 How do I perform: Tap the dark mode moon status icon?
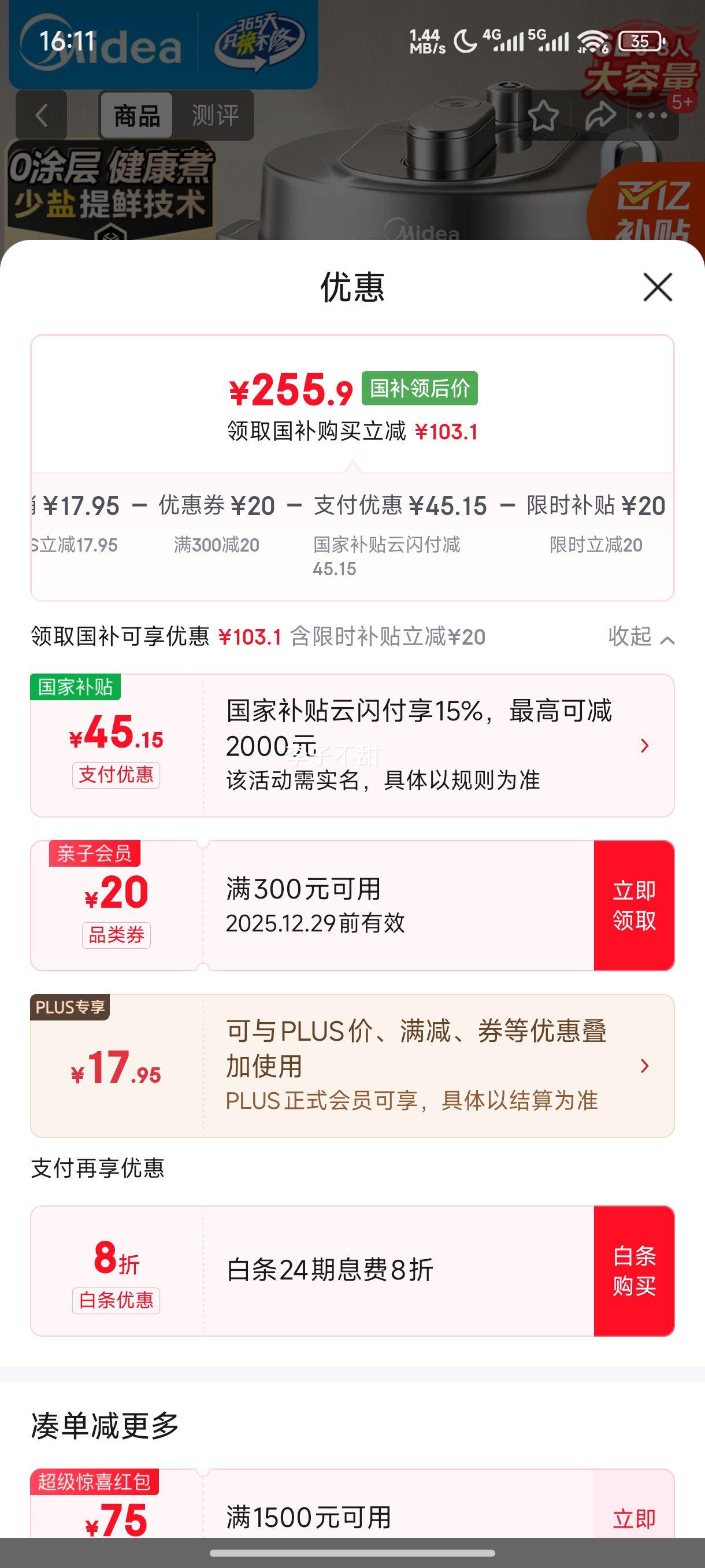(x=465, y=42)
